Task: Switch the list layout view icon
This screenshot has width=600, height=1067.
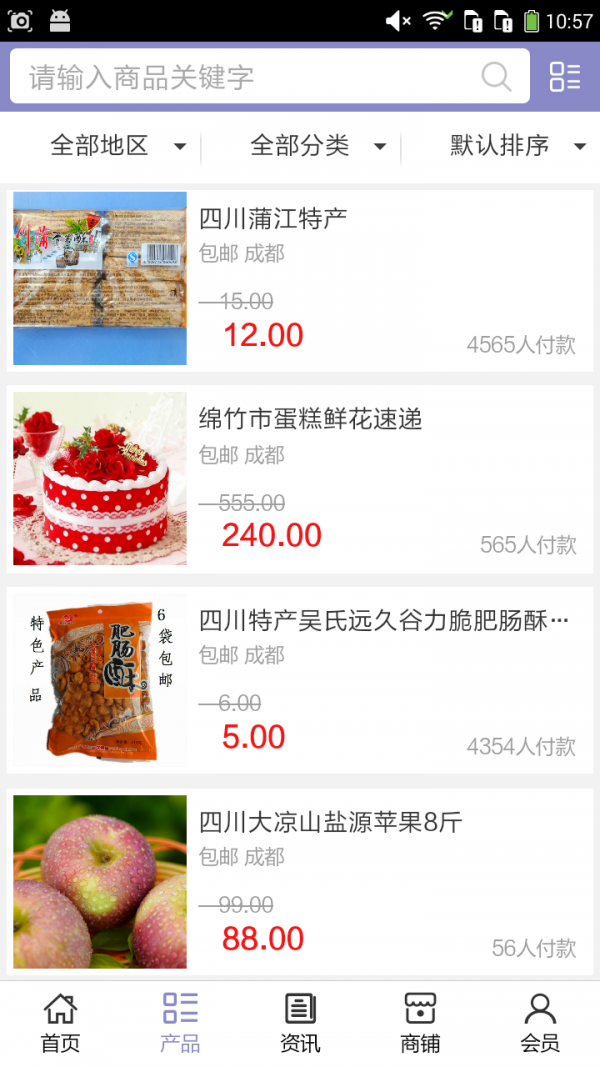Action: point(565,77)
